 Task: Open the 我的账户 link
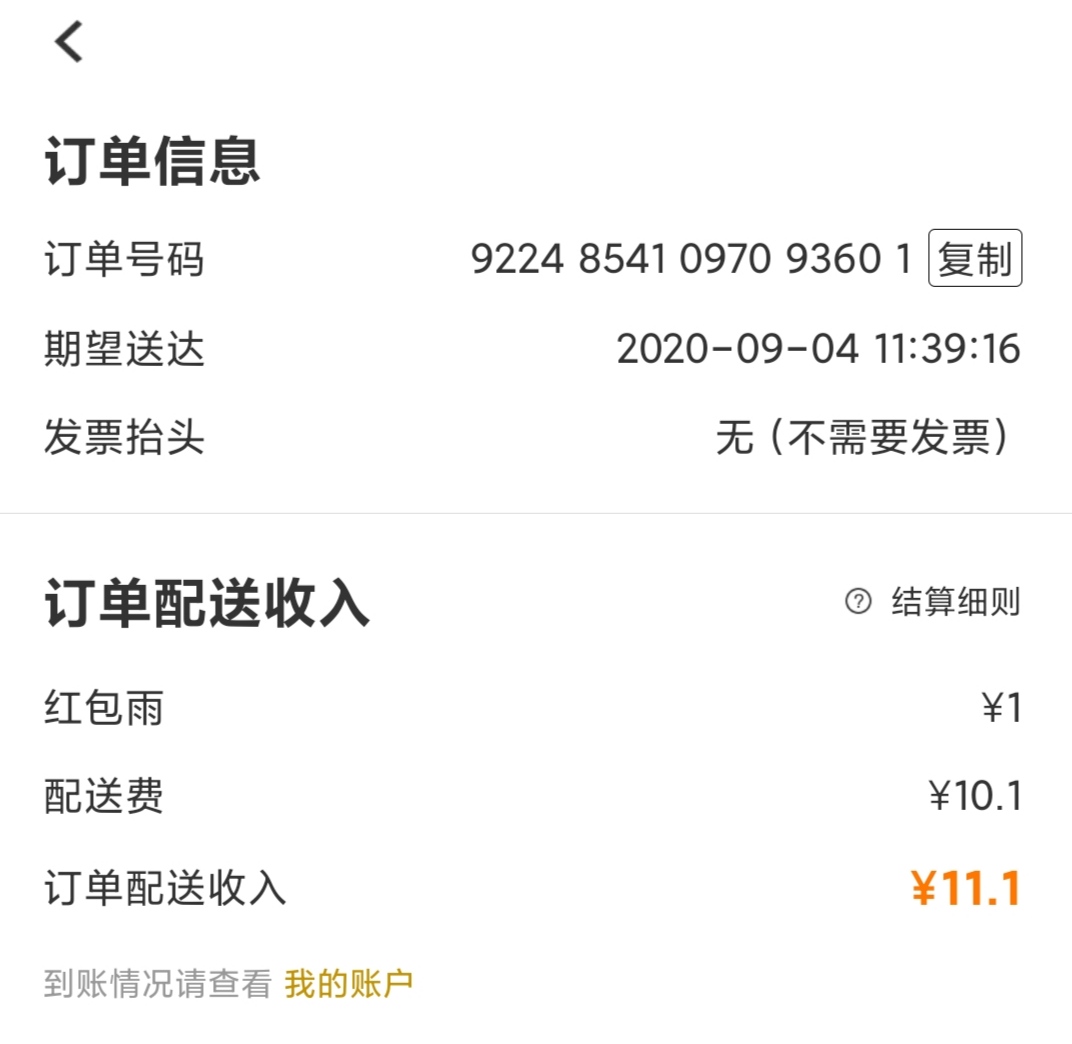click(x=349, y=984)
